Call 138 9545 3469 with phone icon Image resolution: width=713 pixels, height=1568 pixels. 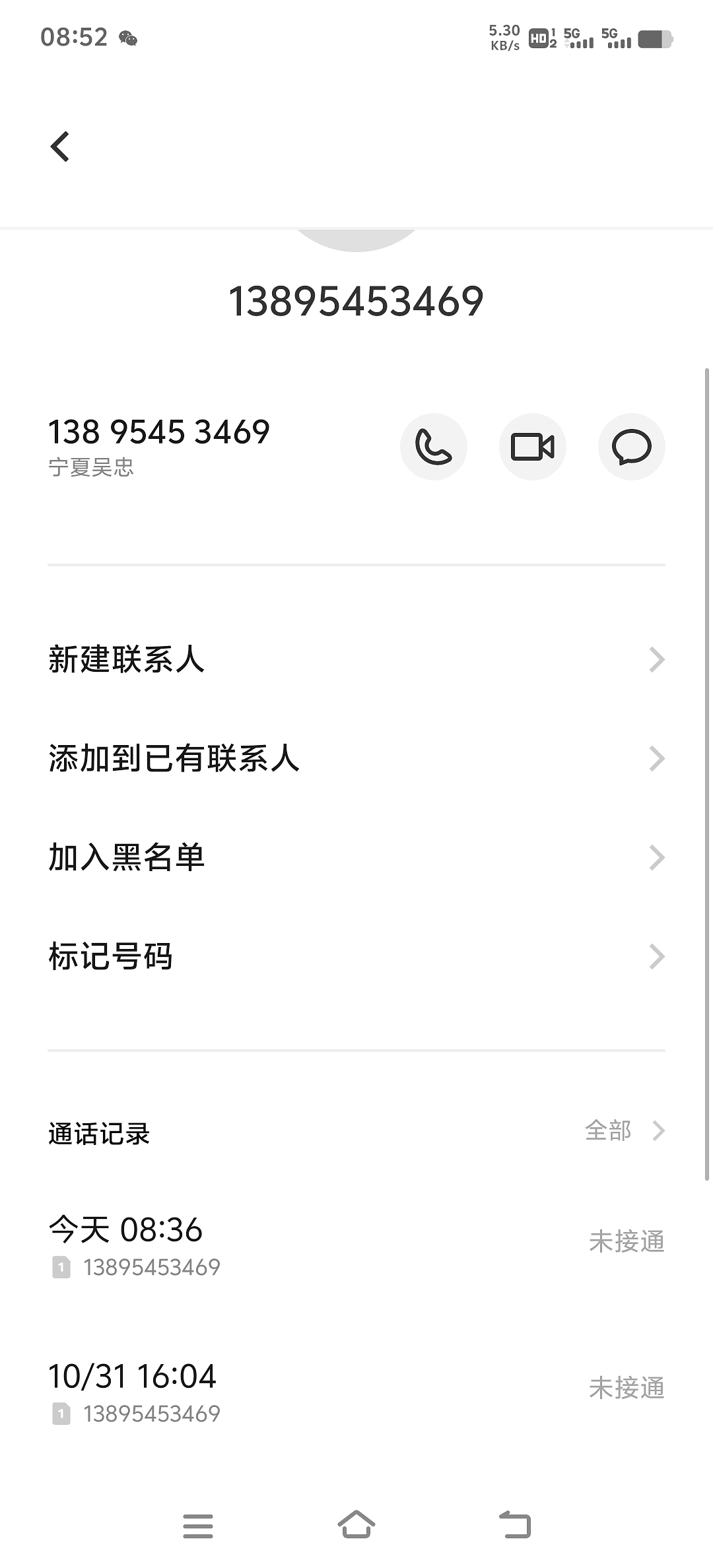point(434,447)
